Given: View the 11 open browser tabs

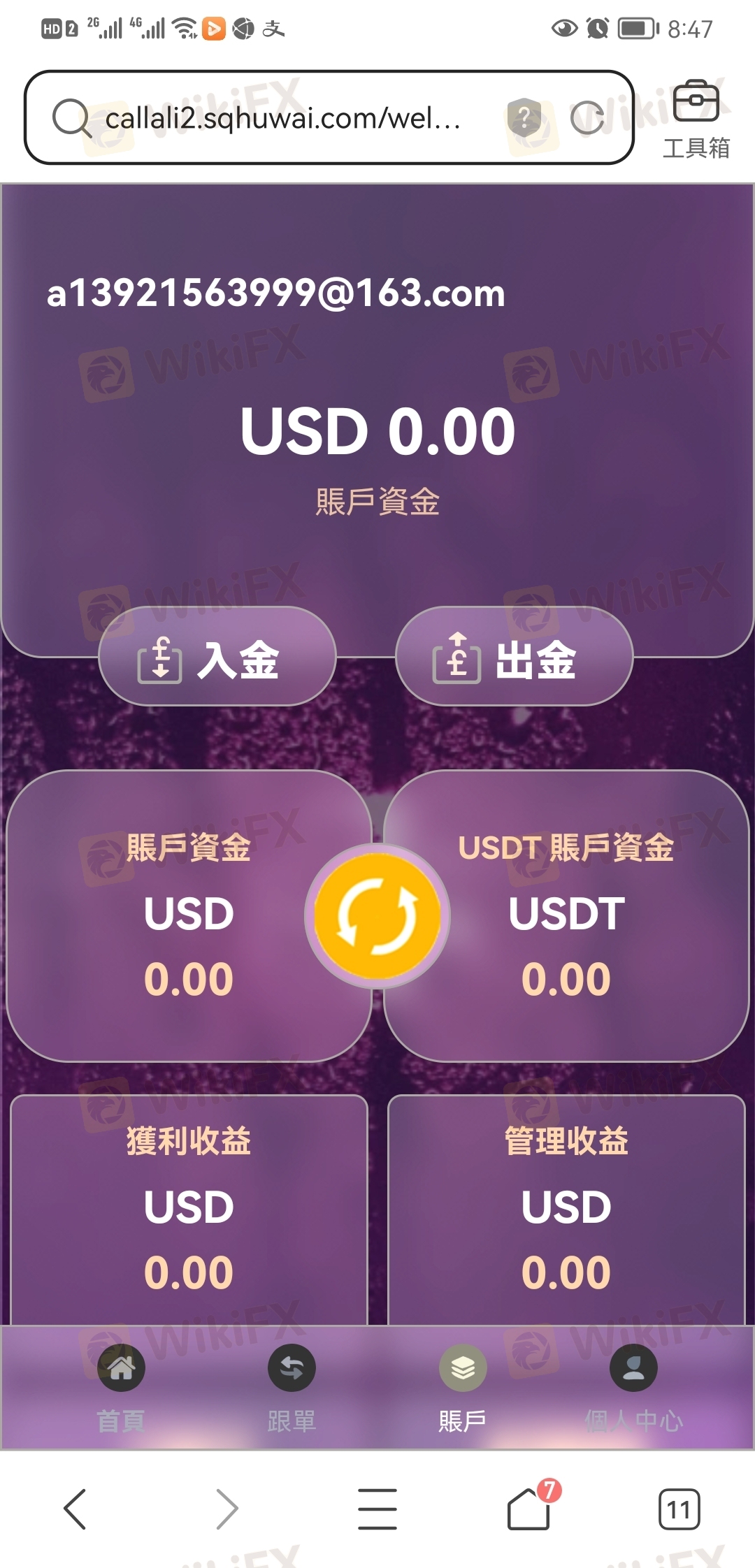Looking at the screenshot, I should (x=679, y=1509).
